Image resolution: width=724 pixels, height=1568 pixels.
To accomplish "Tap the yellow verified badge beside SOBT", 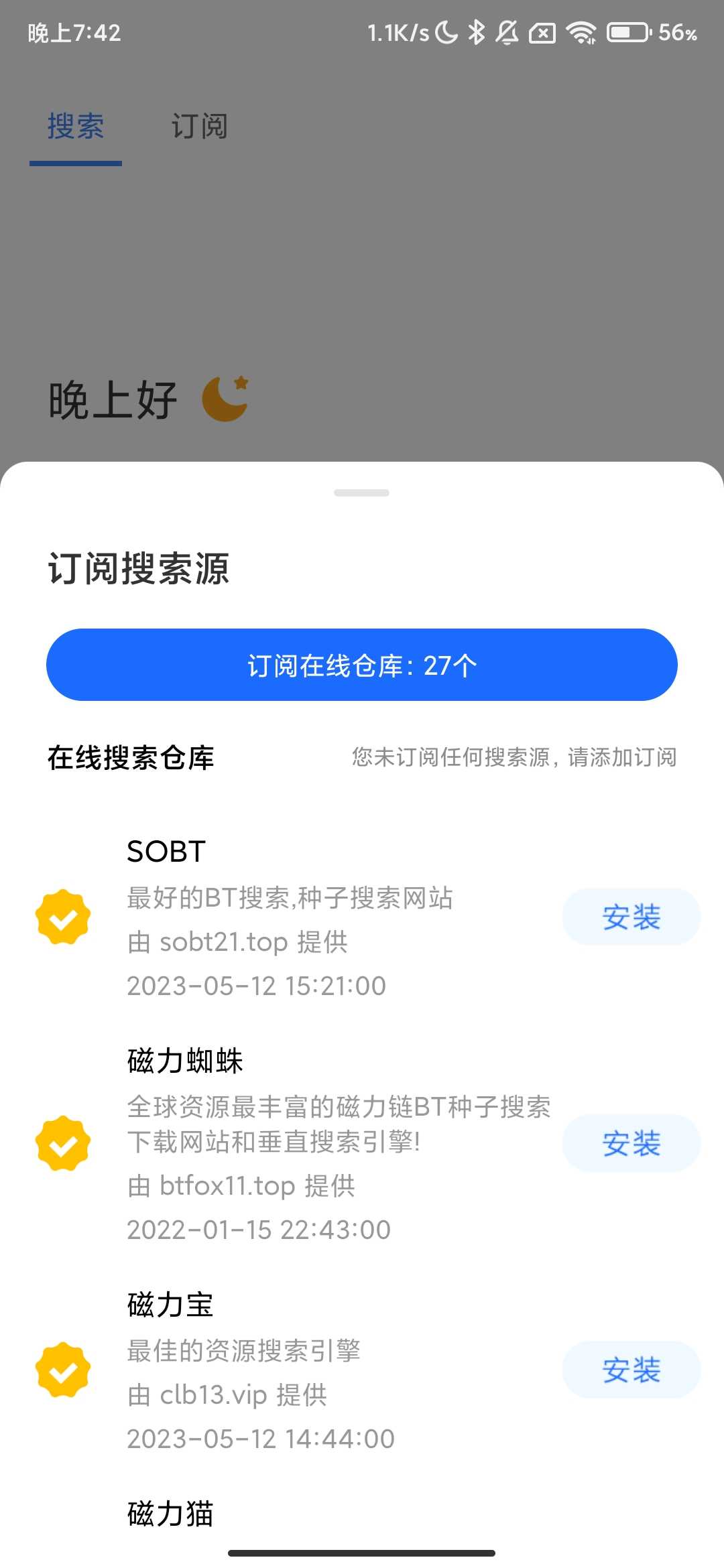I will pyautogui.click(x=62, y=917).
